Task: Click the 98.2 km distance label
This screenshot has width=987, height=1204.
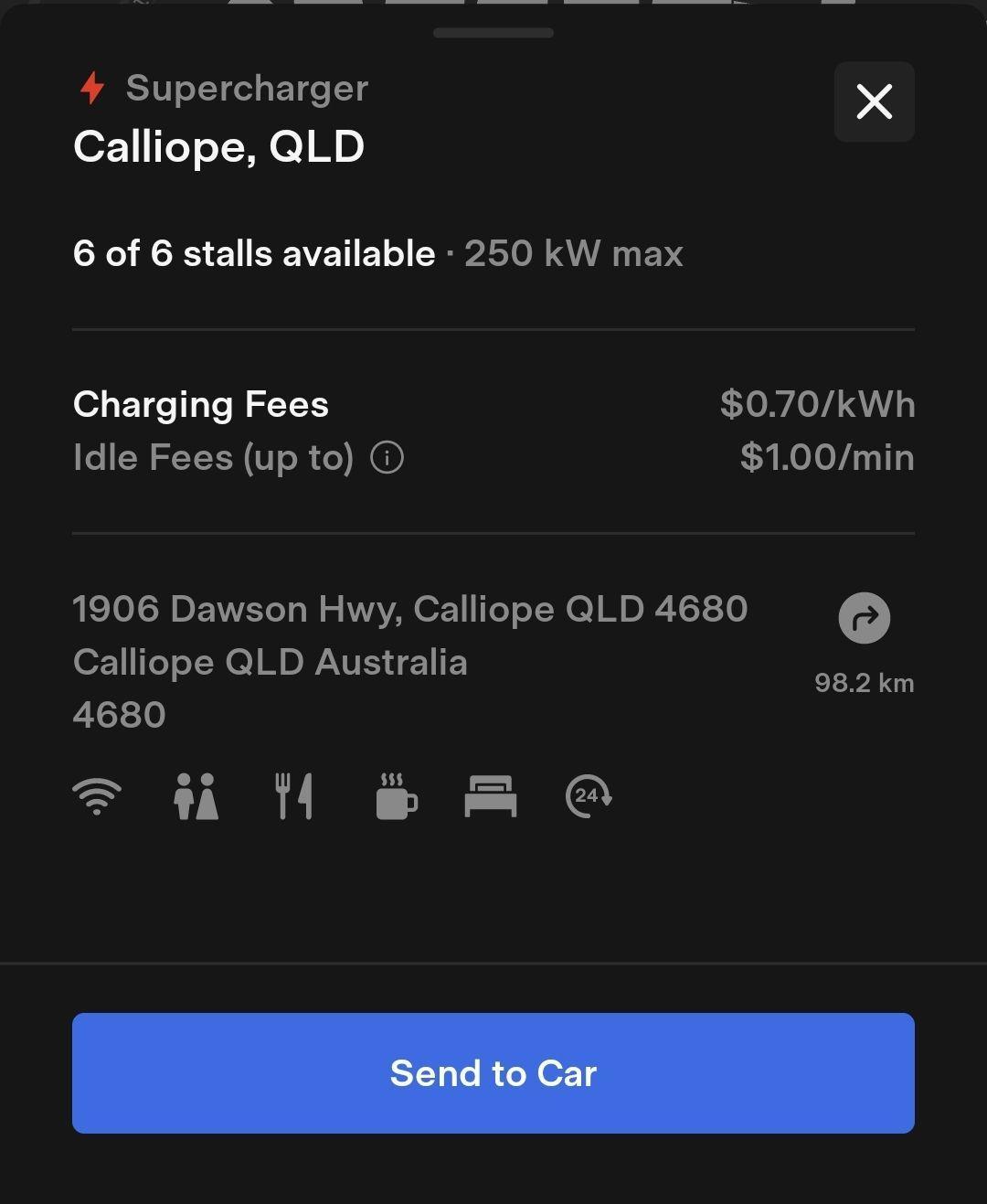Action: tap(864, 681)
